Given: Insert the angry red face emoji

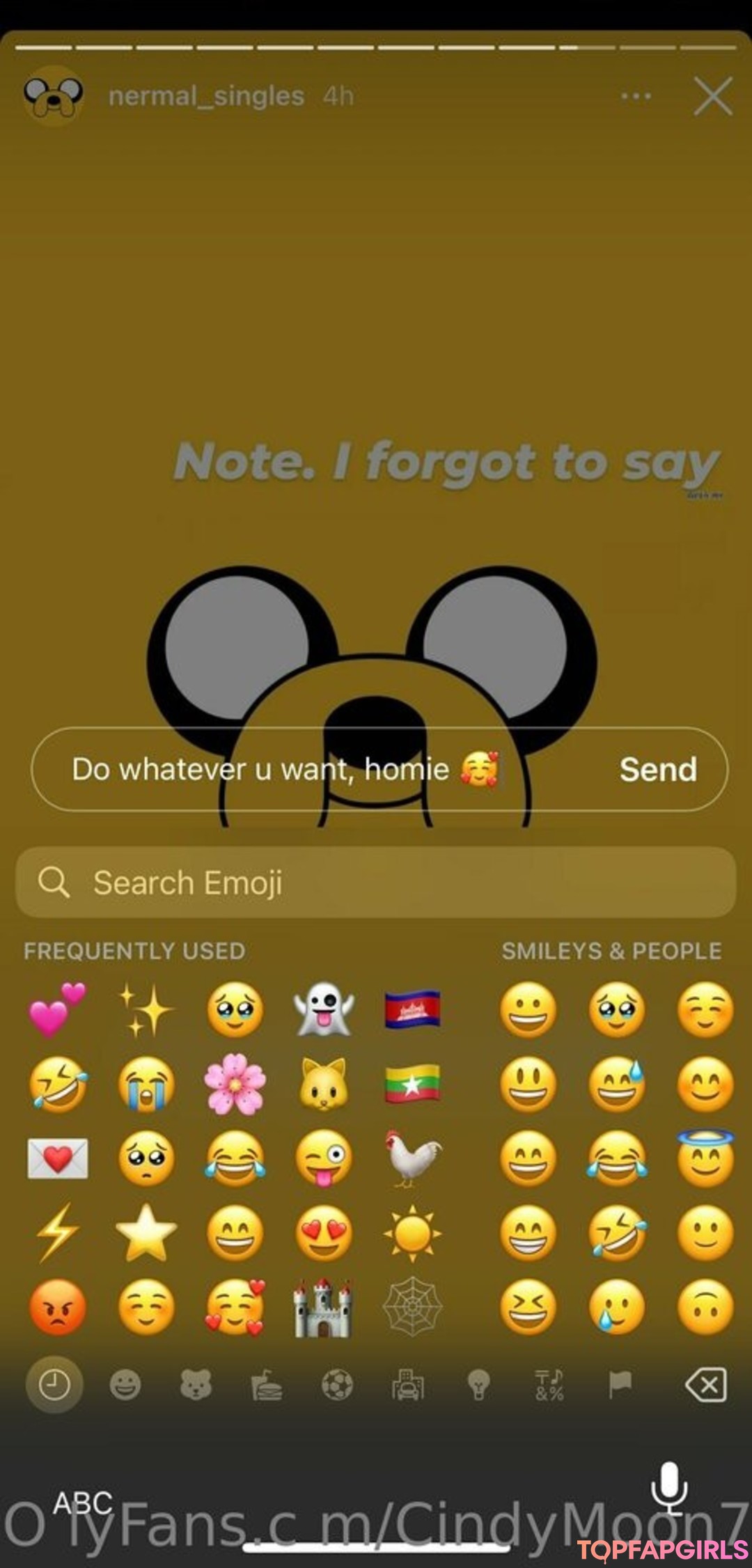Looking at the screenshot, I should [57, 1307].
